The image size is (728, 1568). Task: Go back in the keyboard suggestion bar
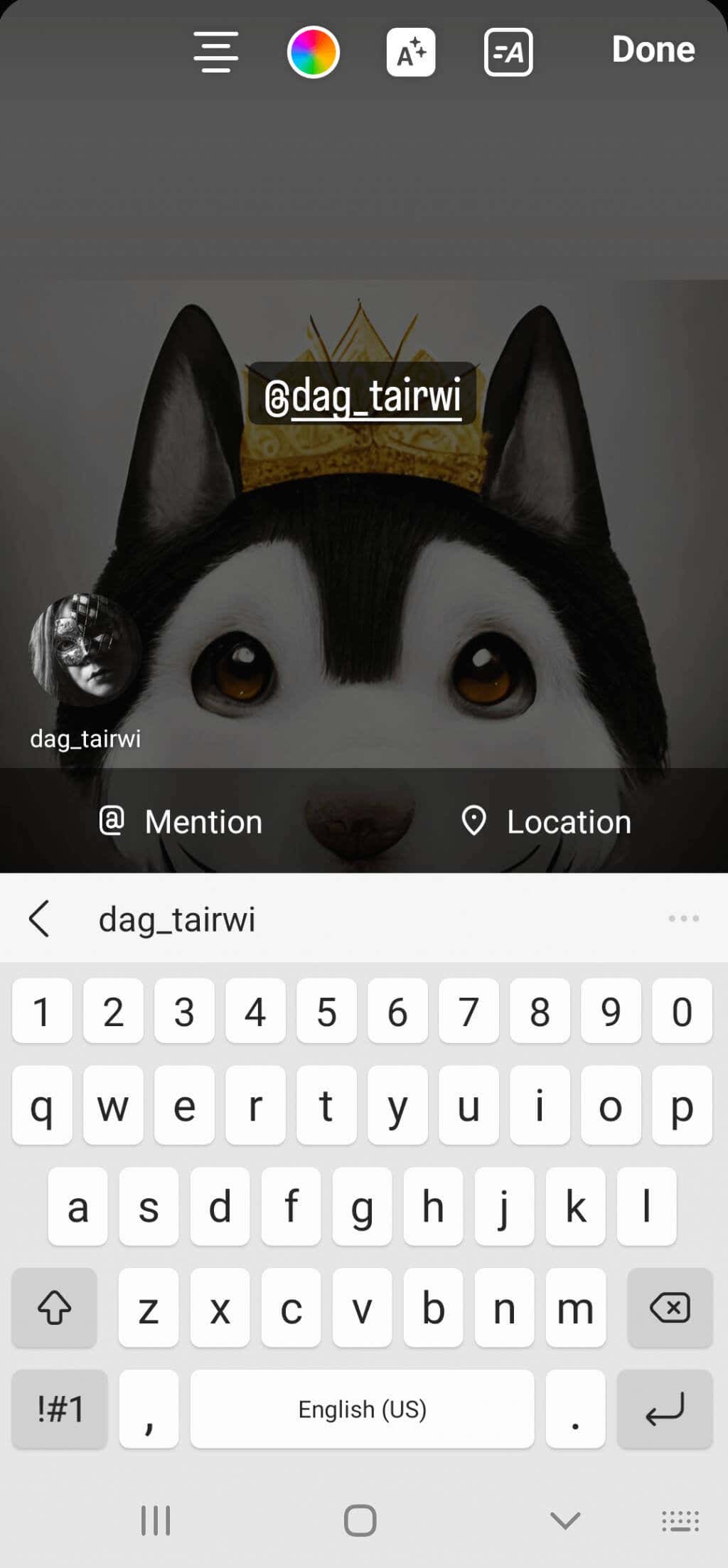point(39,918)
